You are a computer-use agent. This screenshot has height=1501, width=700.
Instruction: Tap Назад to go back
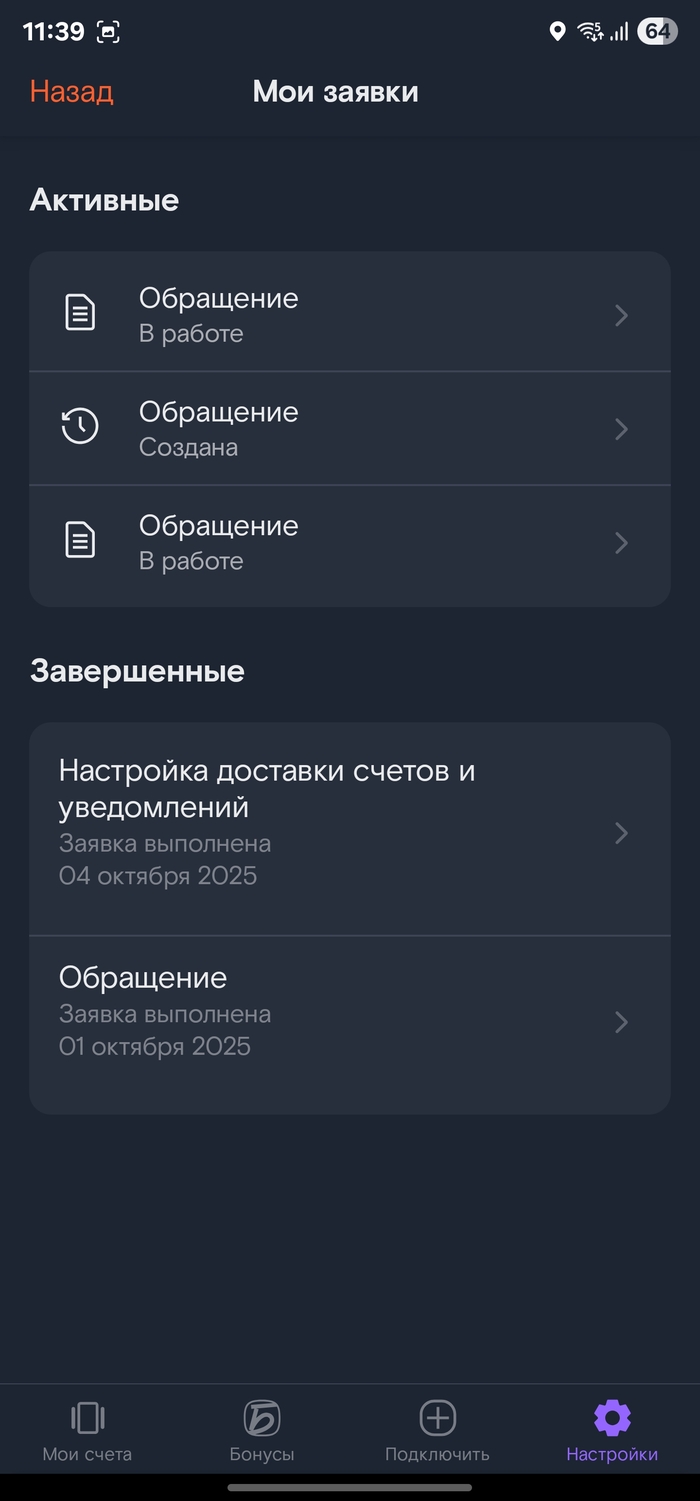[x=71, y=92]
